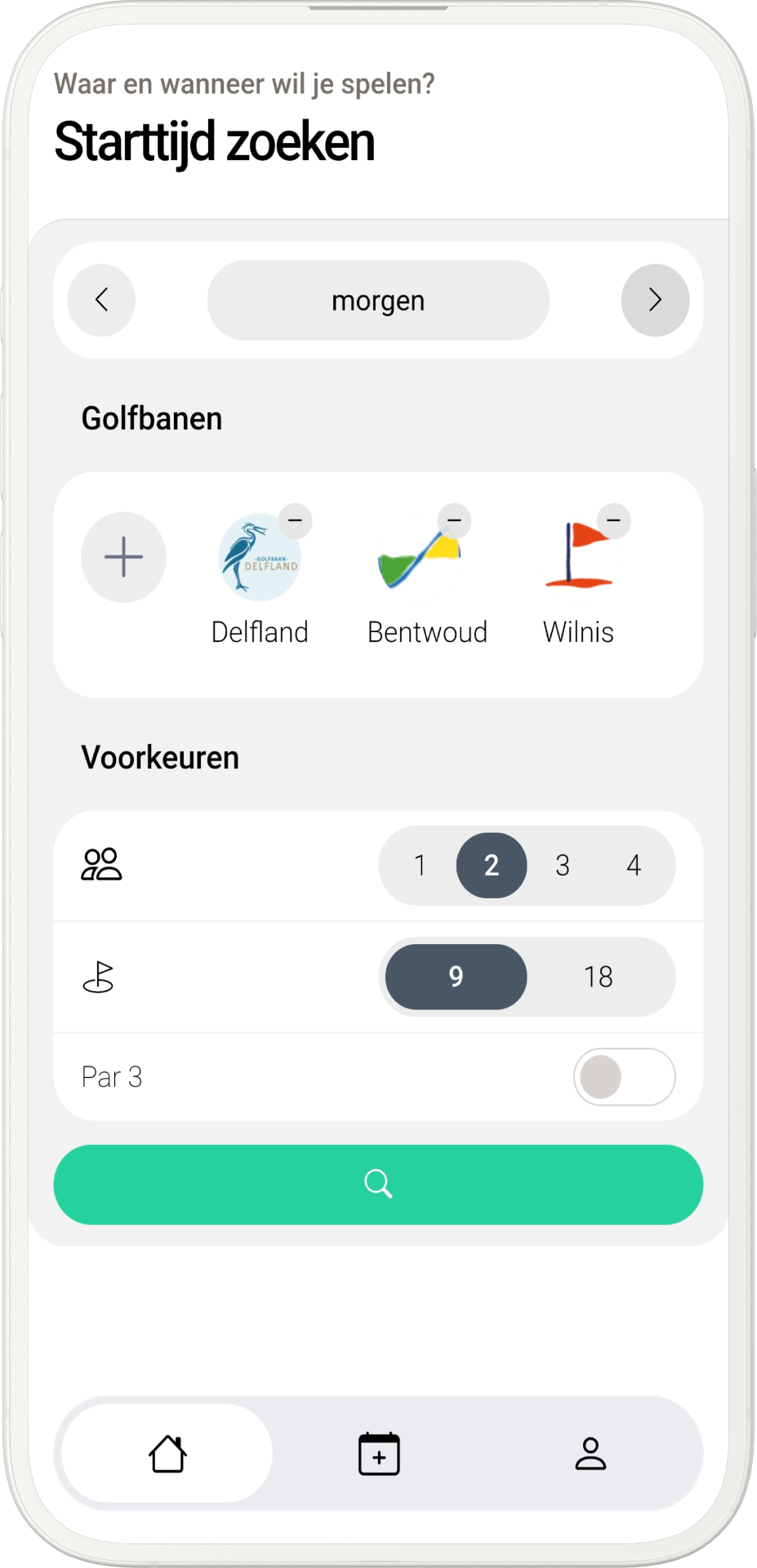Select 4 players
The height and width of the screenshot is (1568, 757).
[x=634, y=865]
